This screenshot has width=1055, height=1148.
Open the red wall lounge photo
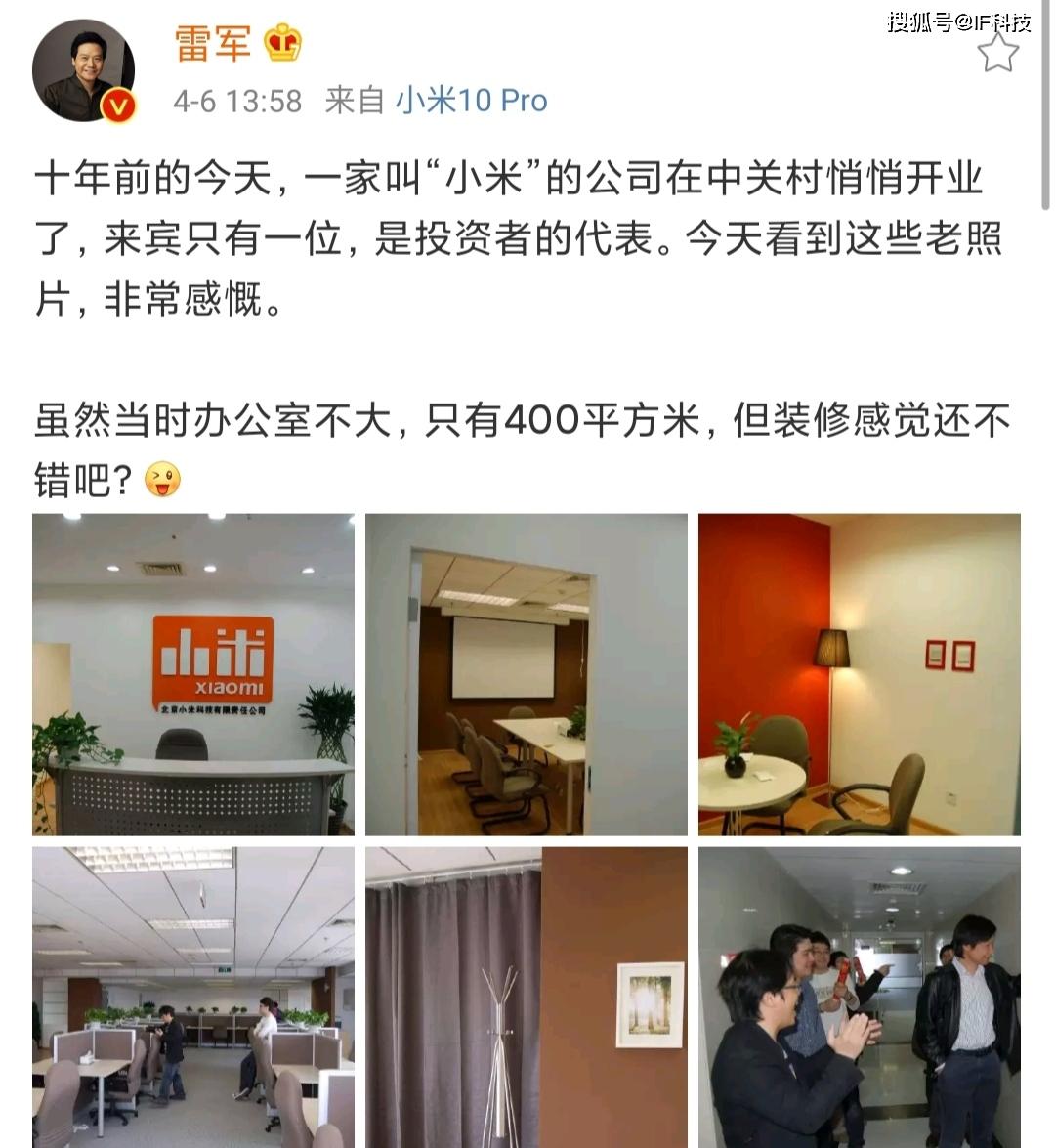point(859,674)
